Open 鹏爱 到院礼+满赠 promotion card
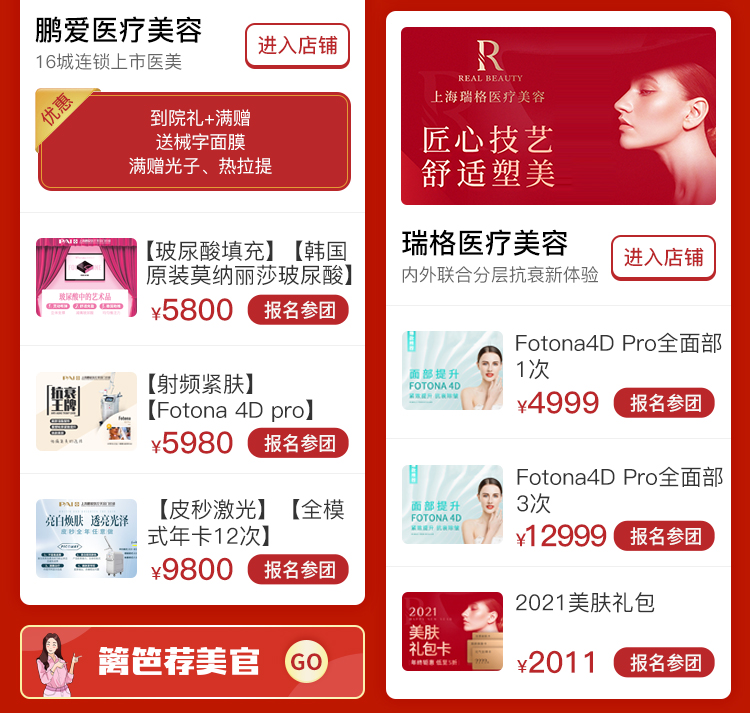Image resolution: width=750 pixels, height=713 pixels. 194,141
